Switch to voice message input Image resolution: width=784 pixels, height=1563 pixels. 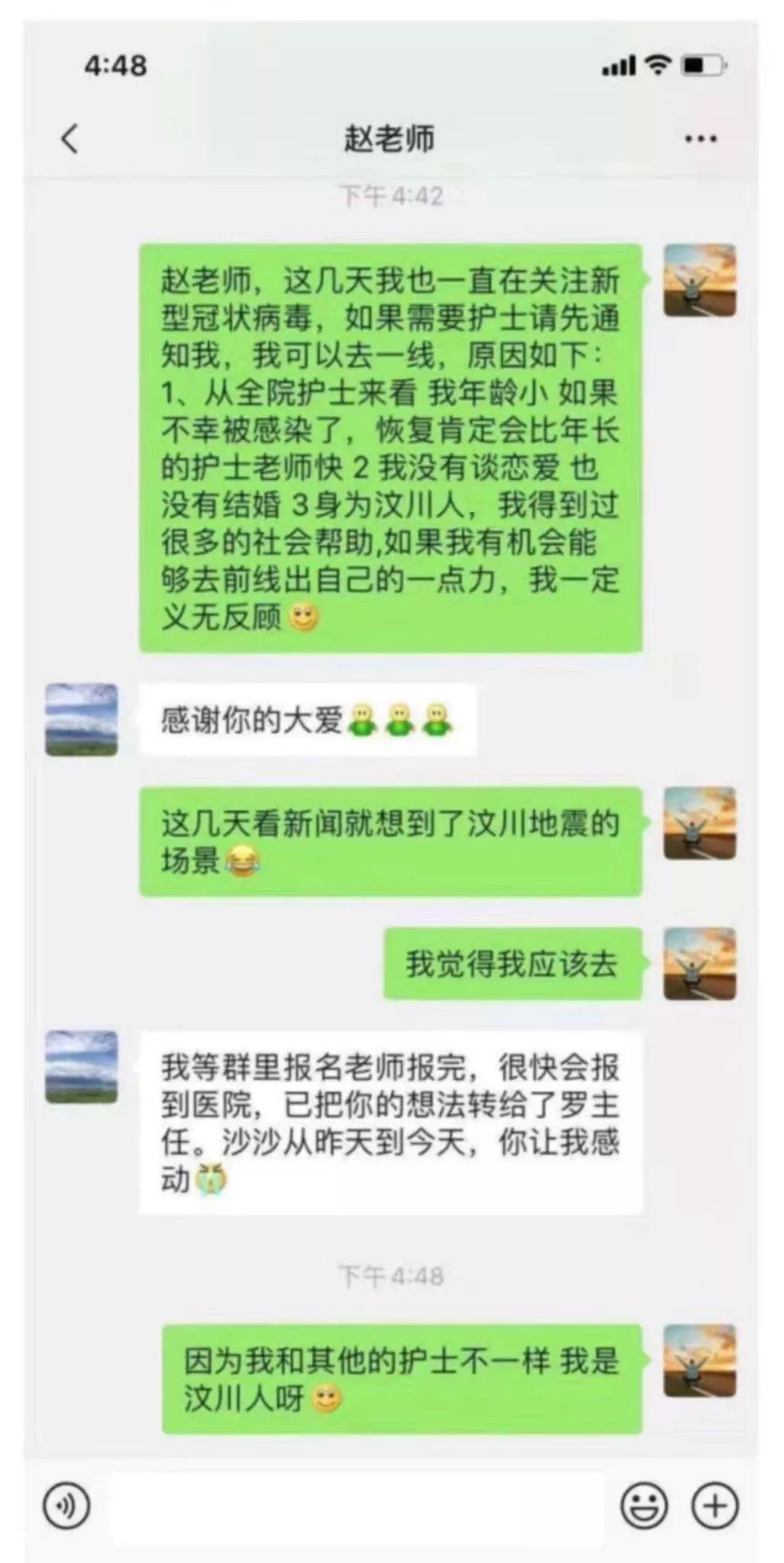pyautogui.click(x=67, y=1505)
